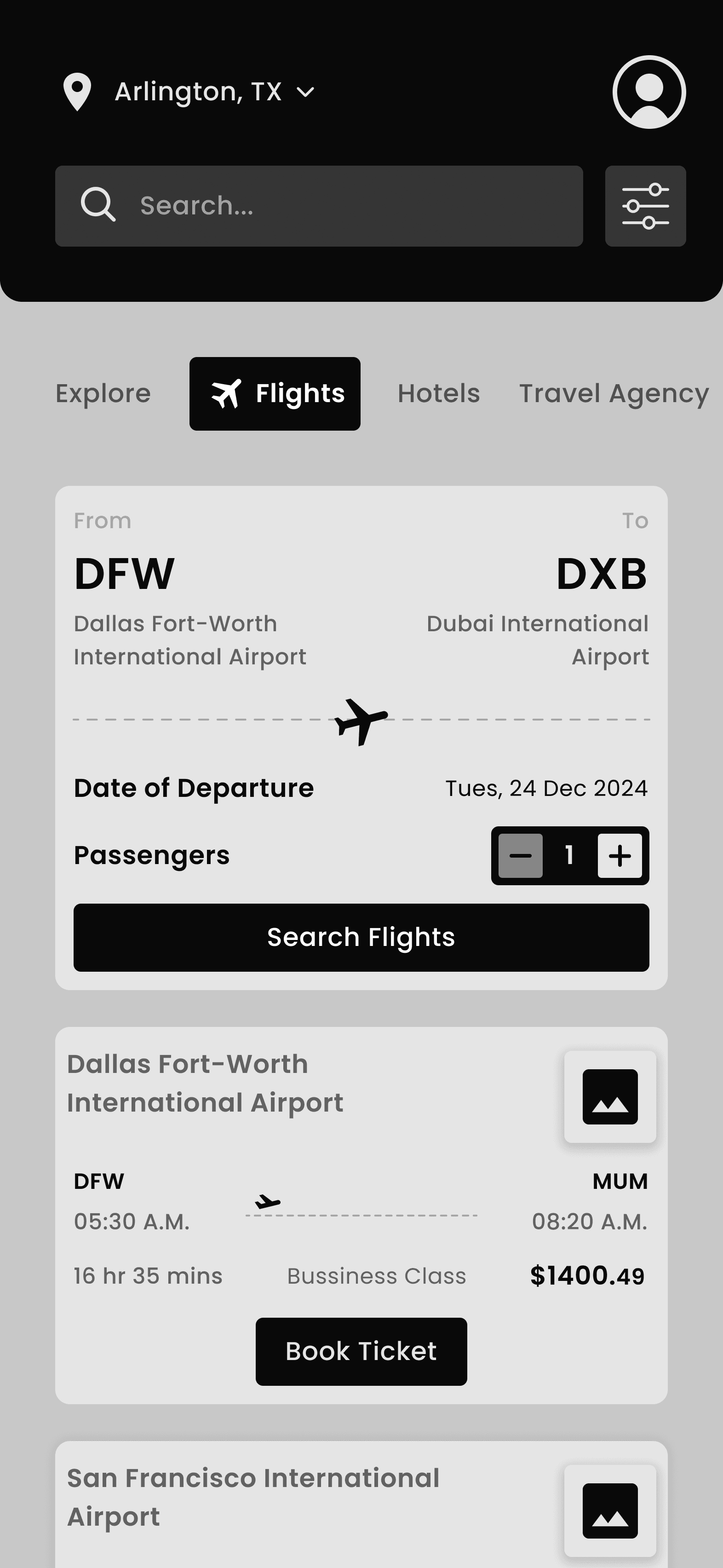Toggle the Flights category selection
The image size is (723, 1568).
(275, 392)
